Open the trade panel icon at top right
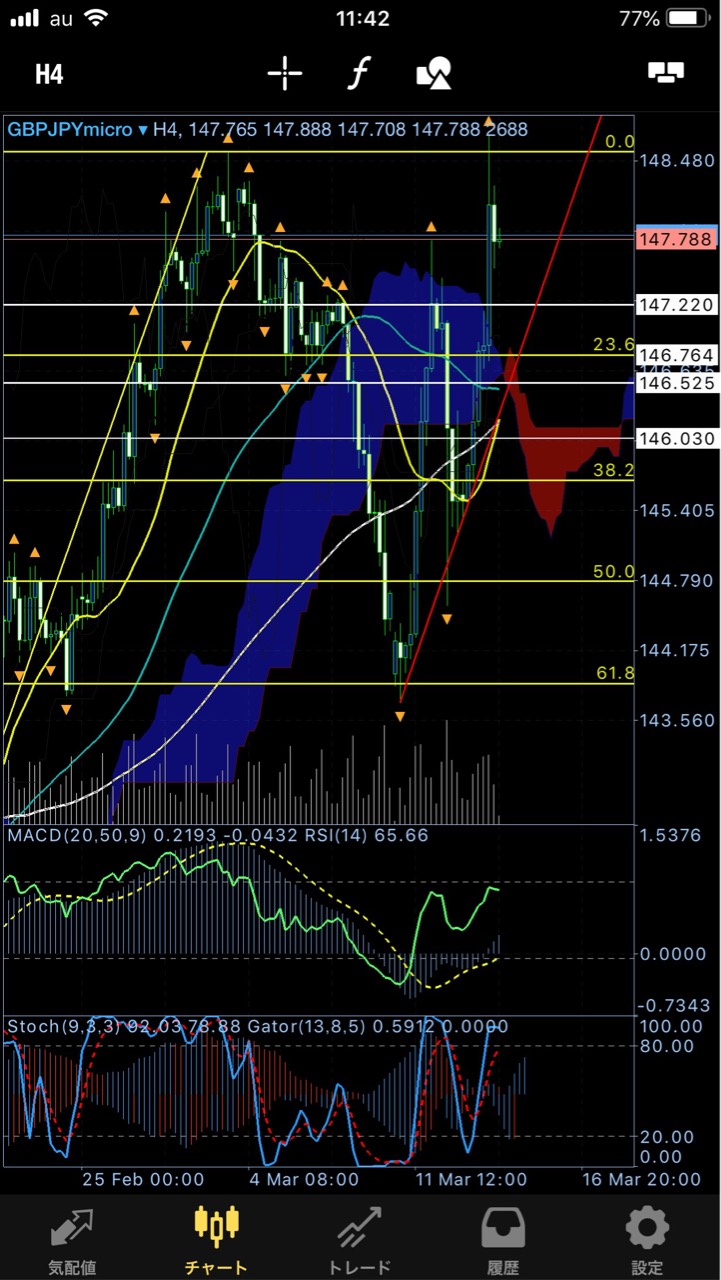This screenshot has height=1280, width=721. [x=667, y=72]
